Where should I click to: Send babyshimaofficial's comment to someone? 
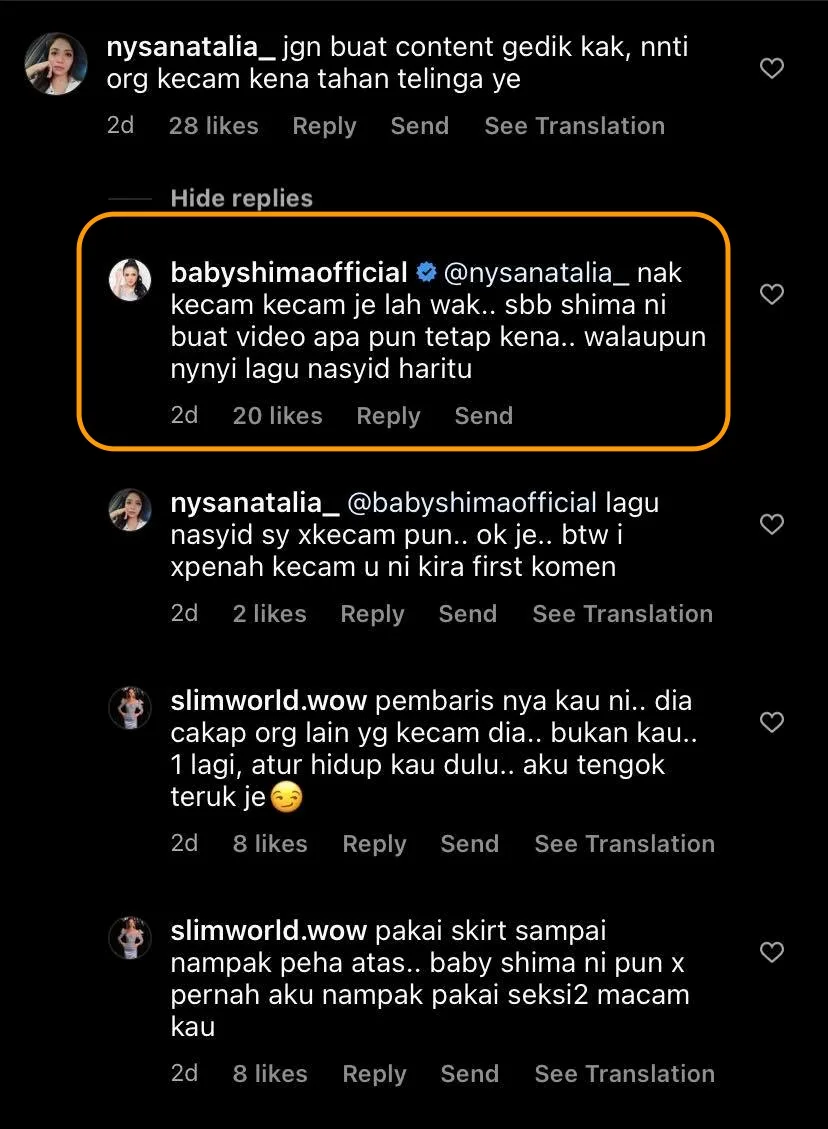tap(483, 416)
